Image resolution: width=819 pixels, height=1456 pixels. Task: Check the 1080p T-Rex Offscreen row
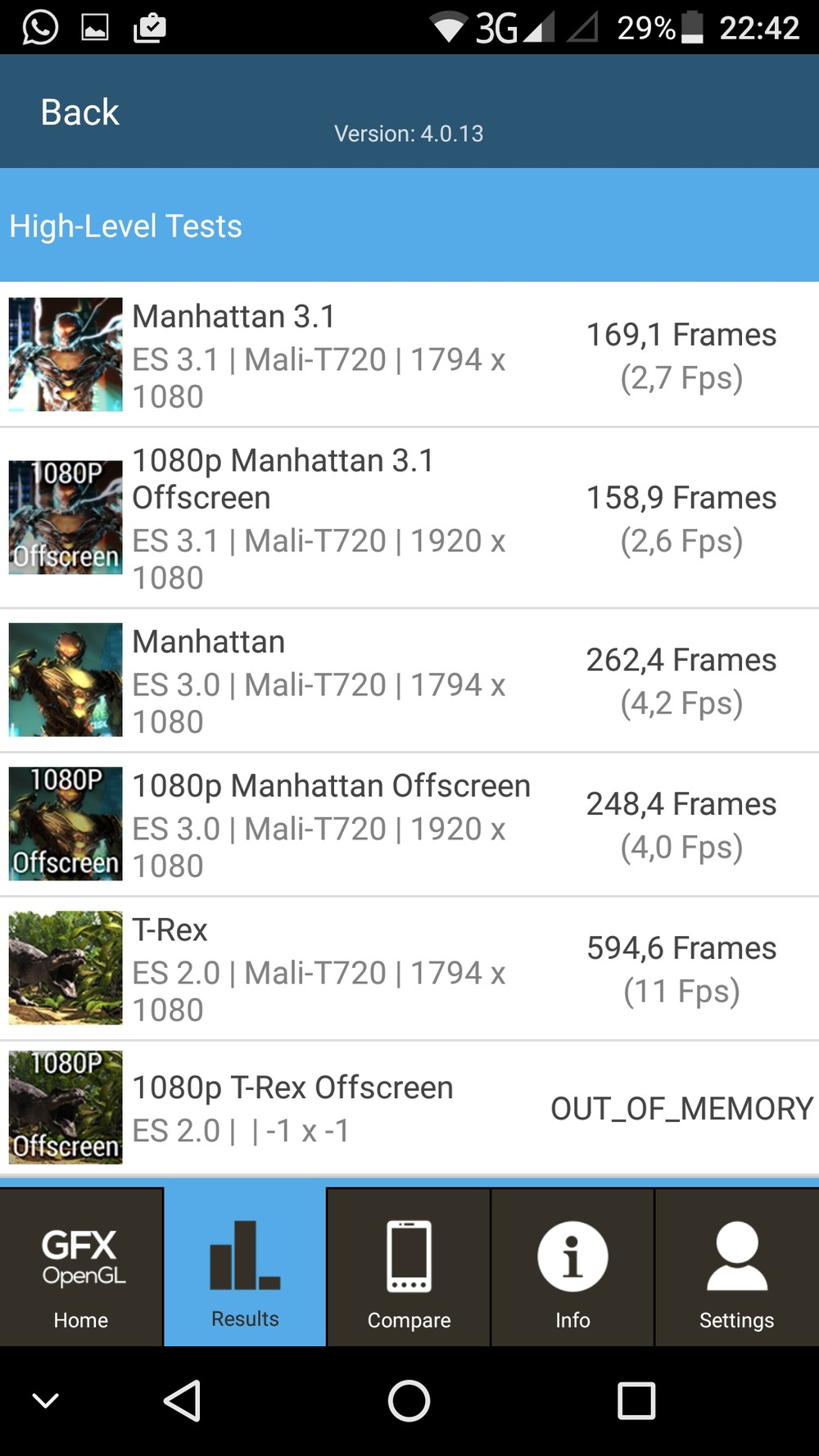click(x=409, y=1108)
